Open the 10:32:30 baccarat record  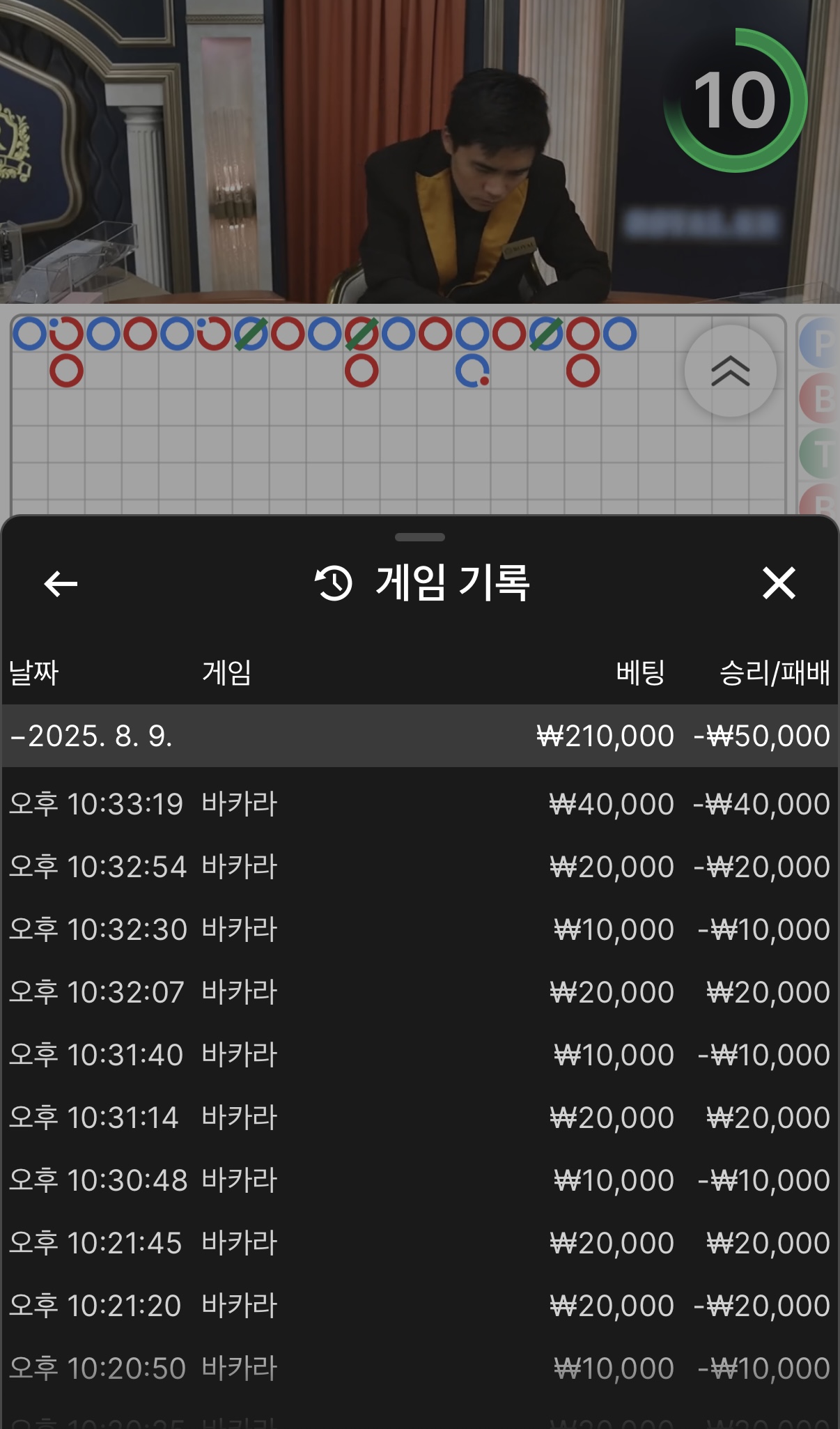(x=419, y=929)
